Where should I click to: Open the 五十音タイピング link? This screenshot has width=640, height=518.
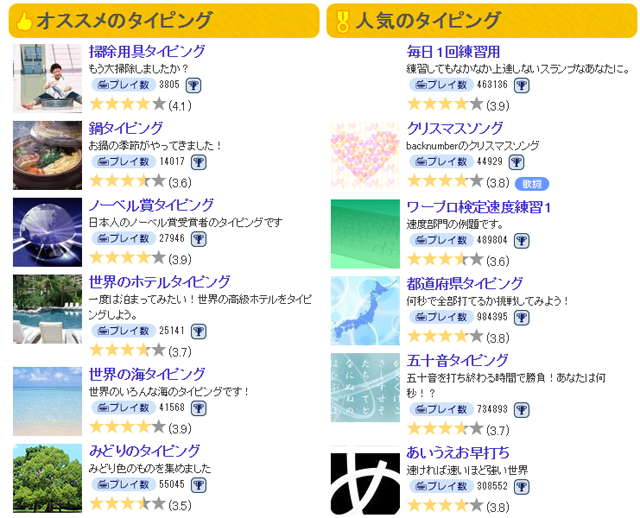pos(458,360)
